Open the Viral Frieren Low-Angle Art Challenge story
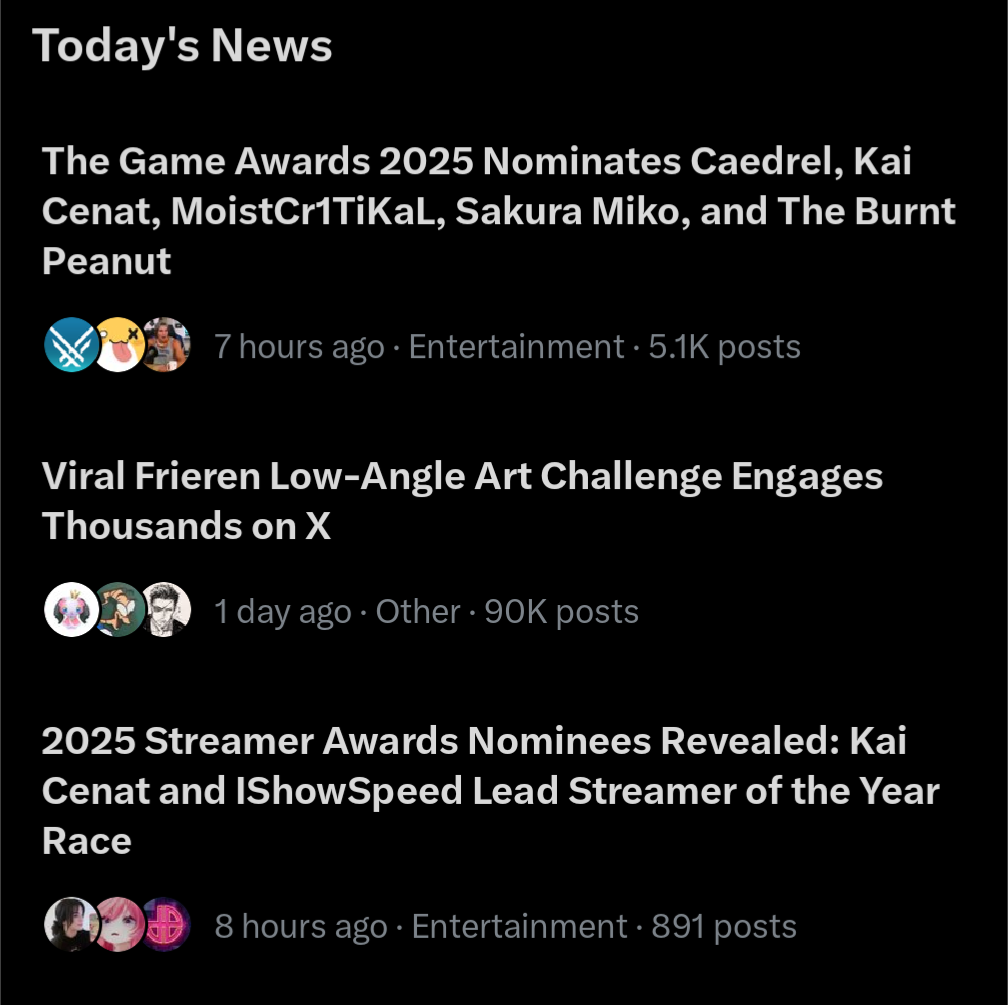This screenshot has width=1008, height=1005. pos(462,501)
